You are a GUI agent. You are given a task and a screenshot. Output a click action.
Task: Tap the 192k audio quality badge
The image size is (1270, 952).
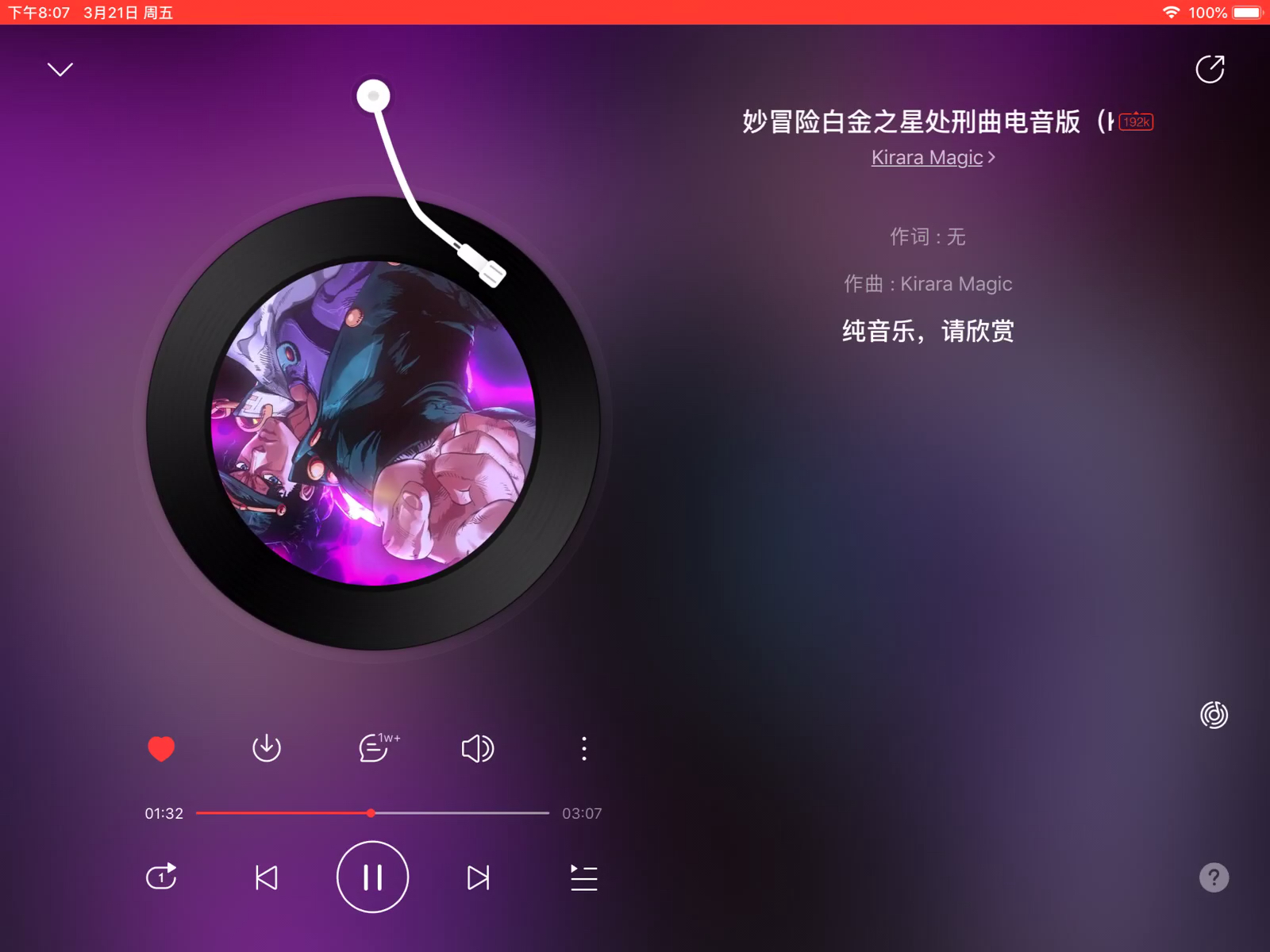(x=1136, y=122)
